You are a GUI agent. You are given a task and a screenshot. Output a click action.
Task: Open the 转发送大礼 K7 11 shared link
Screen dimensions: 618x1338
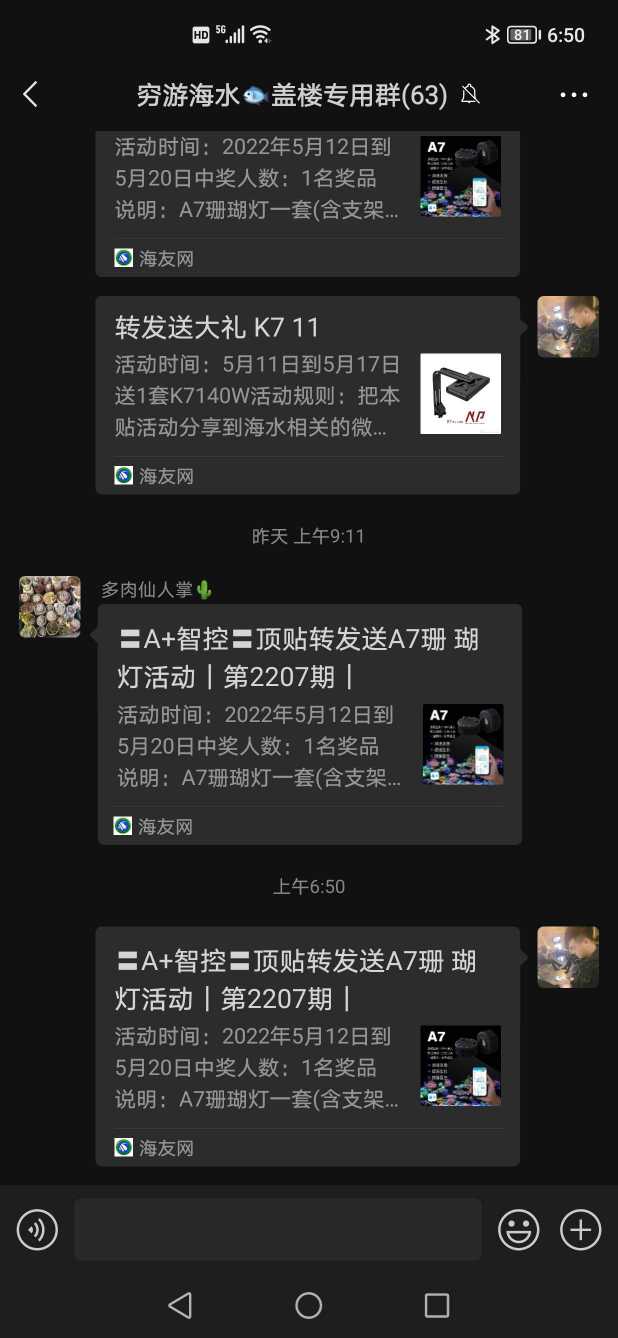coord(307,394)
